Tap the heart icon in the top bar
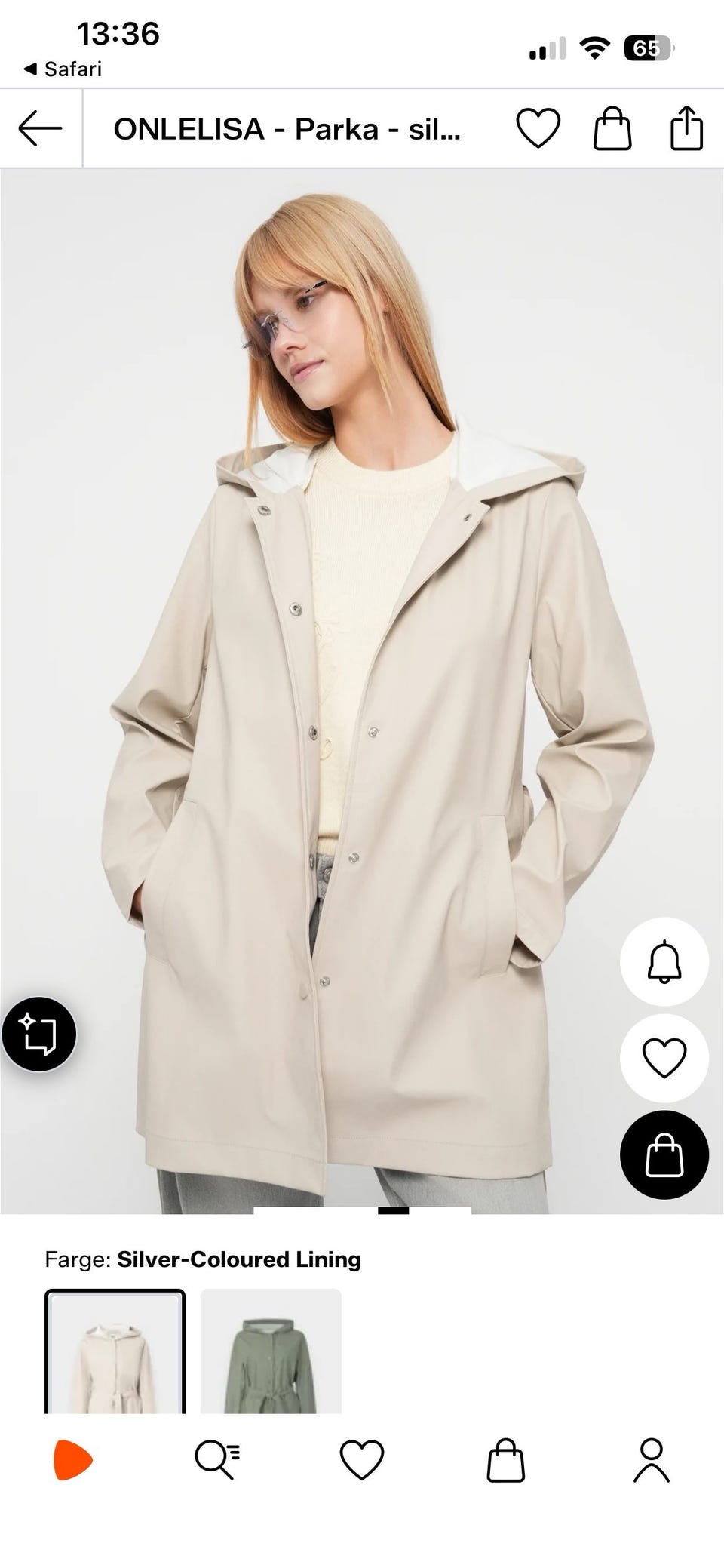This screenshot has height=1568, width=724. 538,128
